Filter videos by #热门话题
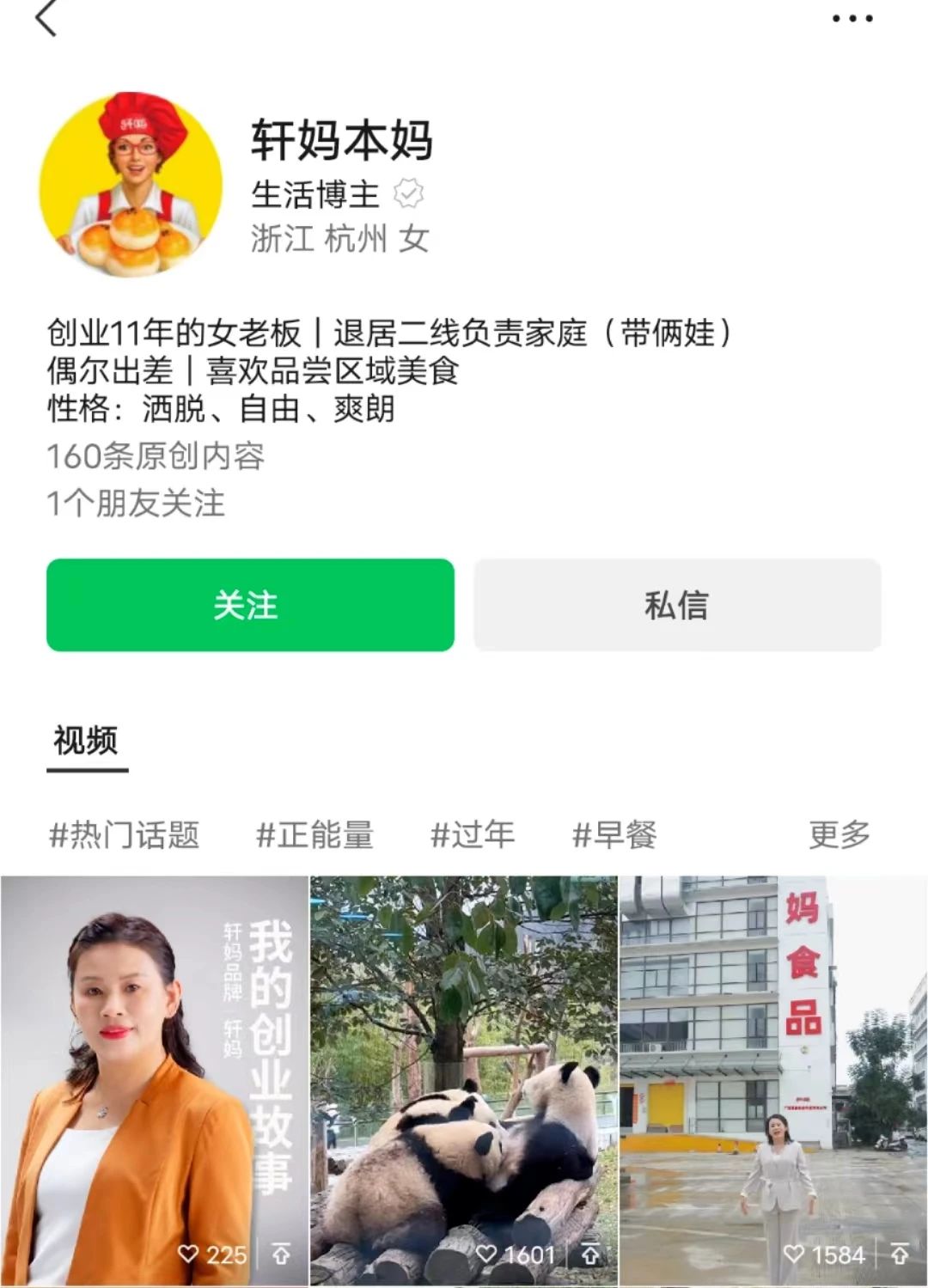Viewport: 928px width, 1288px height. coord(125,834)
